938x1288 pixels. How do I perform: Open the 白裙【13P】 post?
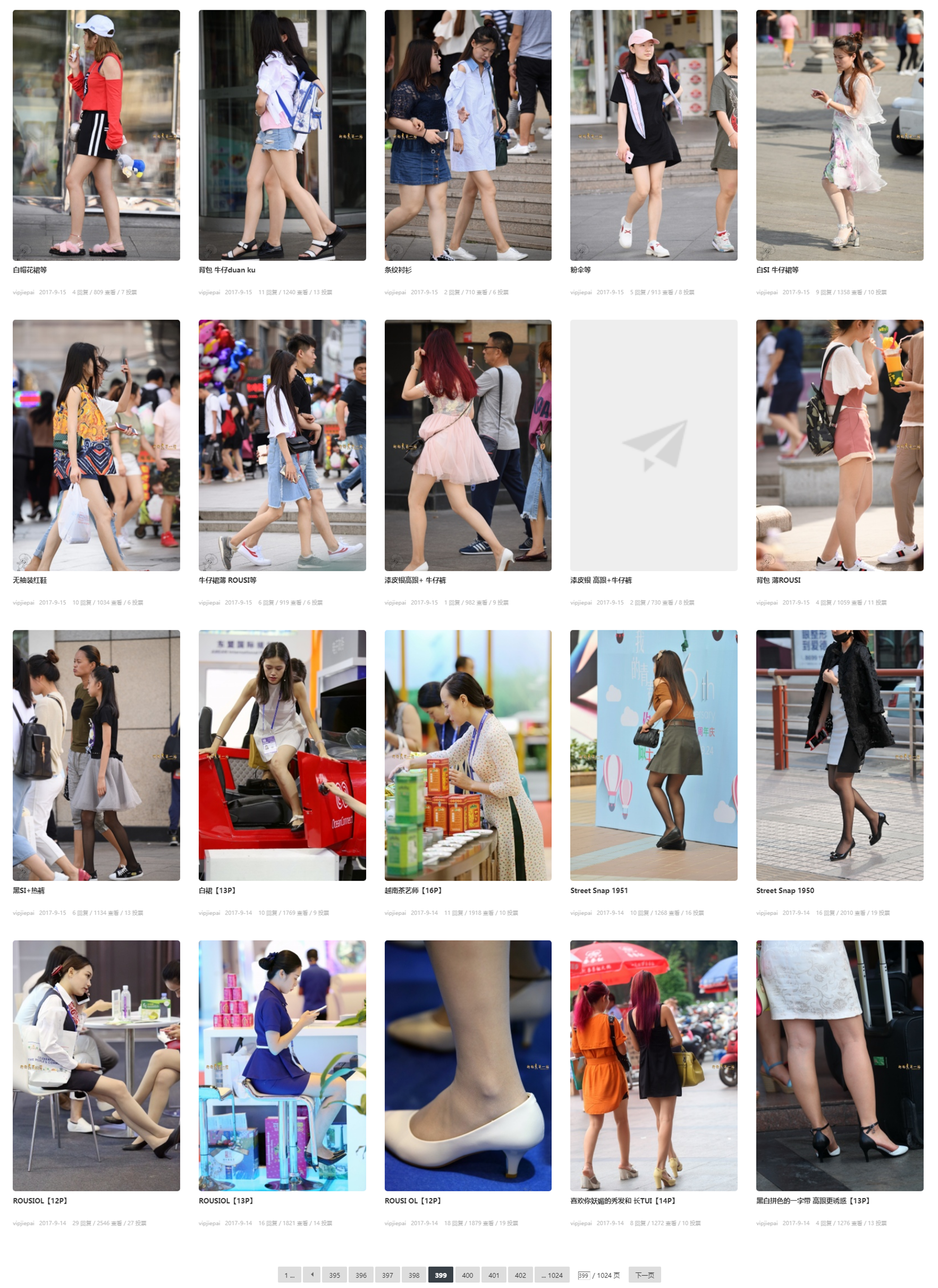pos(216,891)
